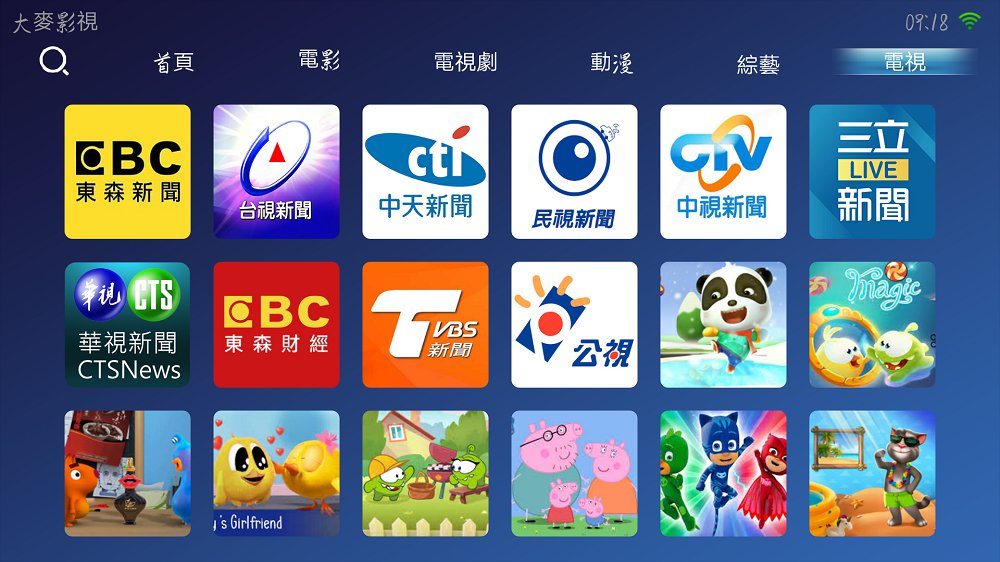Open 三立 LIVE 新聞 channel
1000x562 pixels.
pyautogui.click(x=872, y=172)
